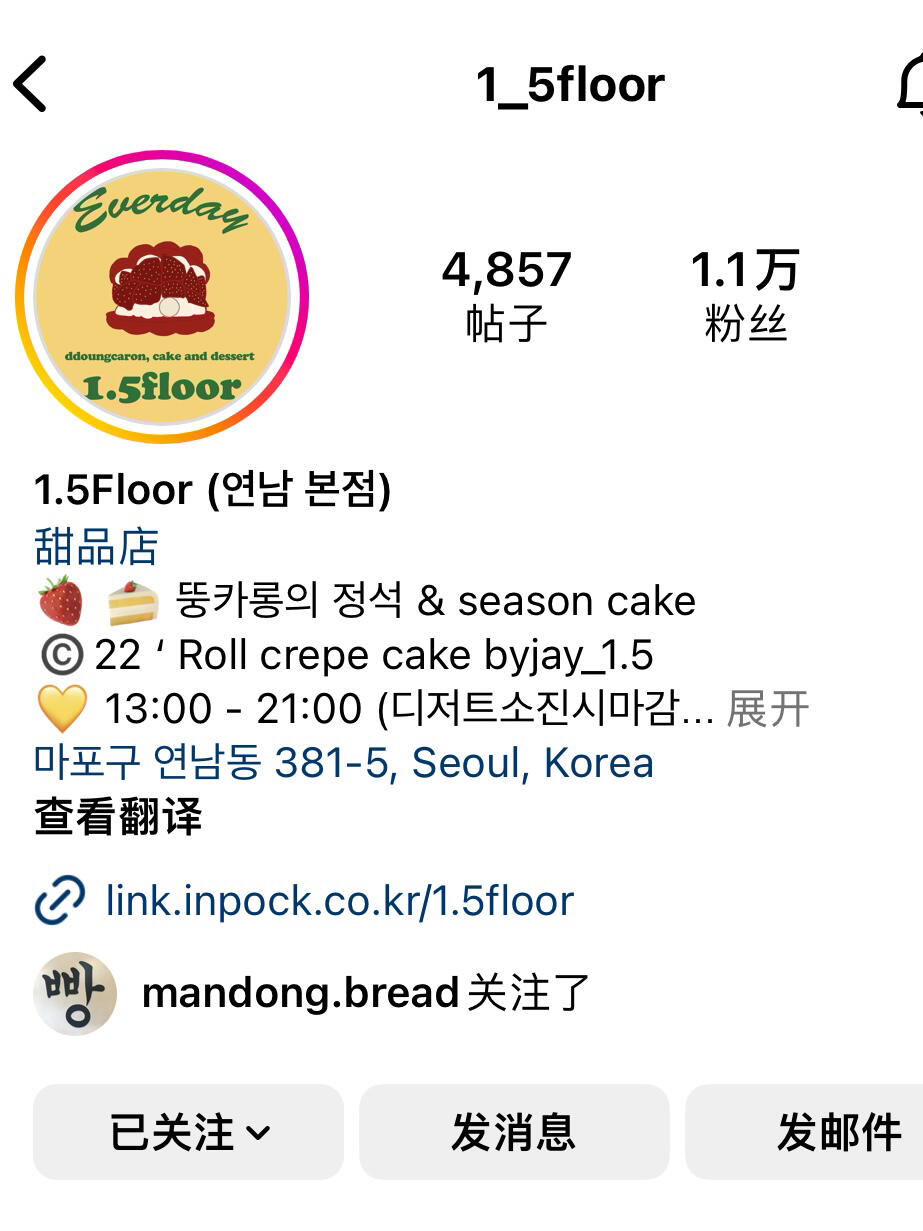Tap 发消息 to send a message
Screen dimensions: 923x1231
pyautogui.click(x=513, y=1132)
